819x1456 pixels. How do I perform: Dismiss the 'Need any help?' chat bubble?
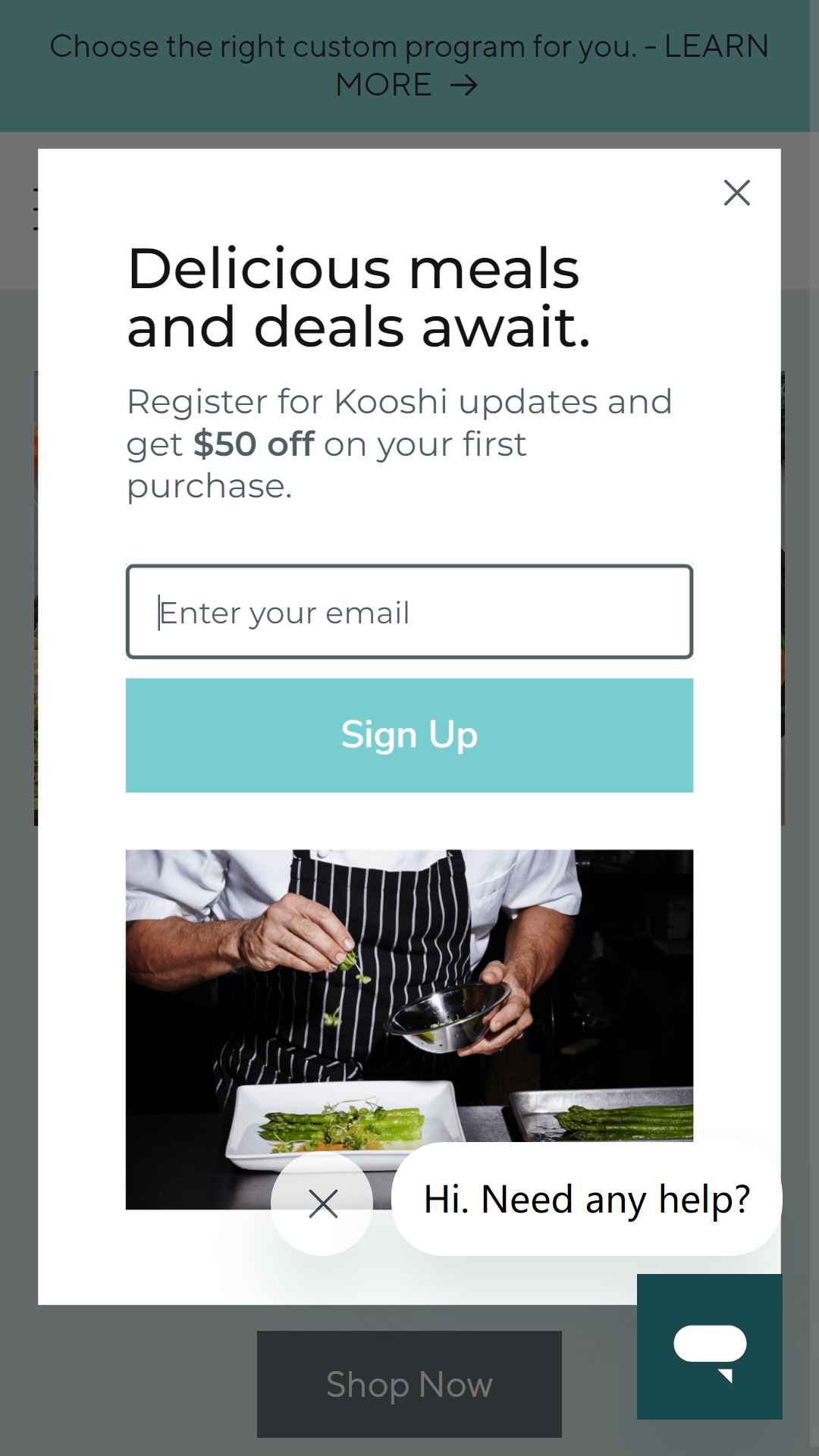coord(322,1203)
